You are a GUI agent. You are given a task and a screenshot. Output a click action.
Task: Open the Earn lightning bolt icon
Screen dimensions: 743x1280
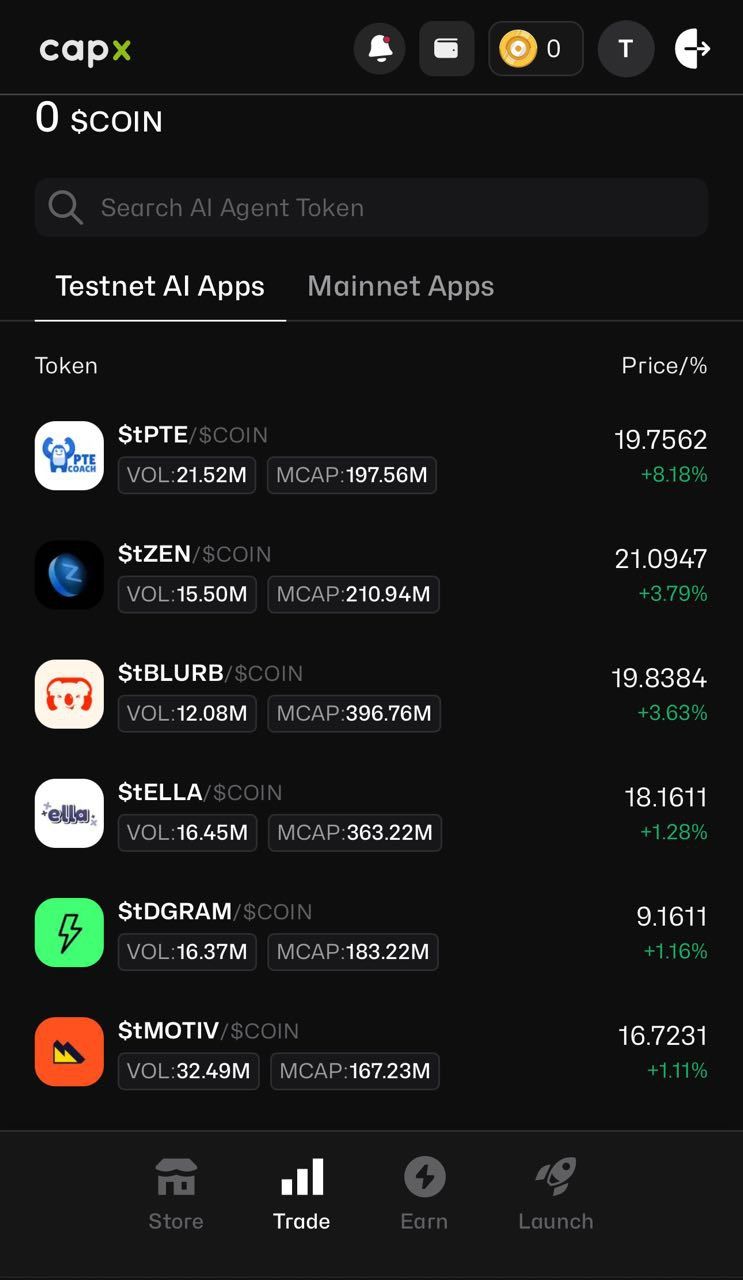coord(424,1178)
